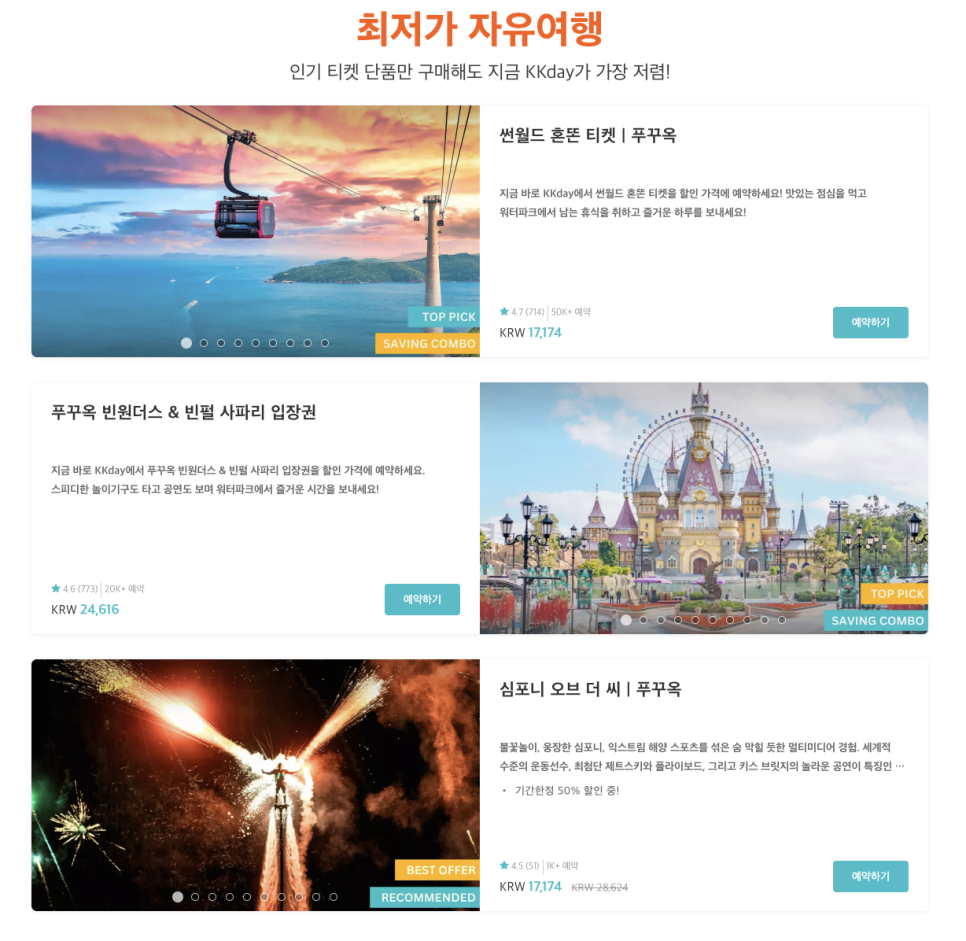
Task: Tap 예약하기 for 심포니 오브 더 씨
Action: point(870,876)
